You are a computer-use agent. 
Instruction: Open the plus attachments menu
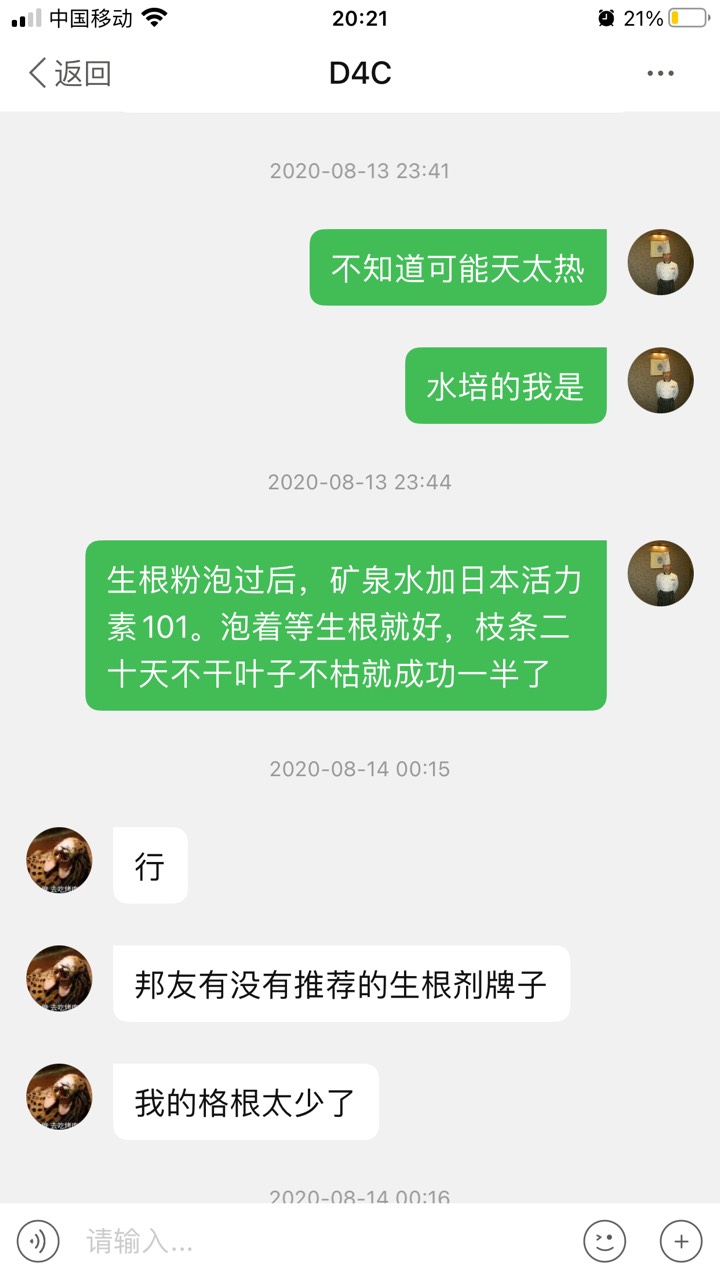point(681,1242)
